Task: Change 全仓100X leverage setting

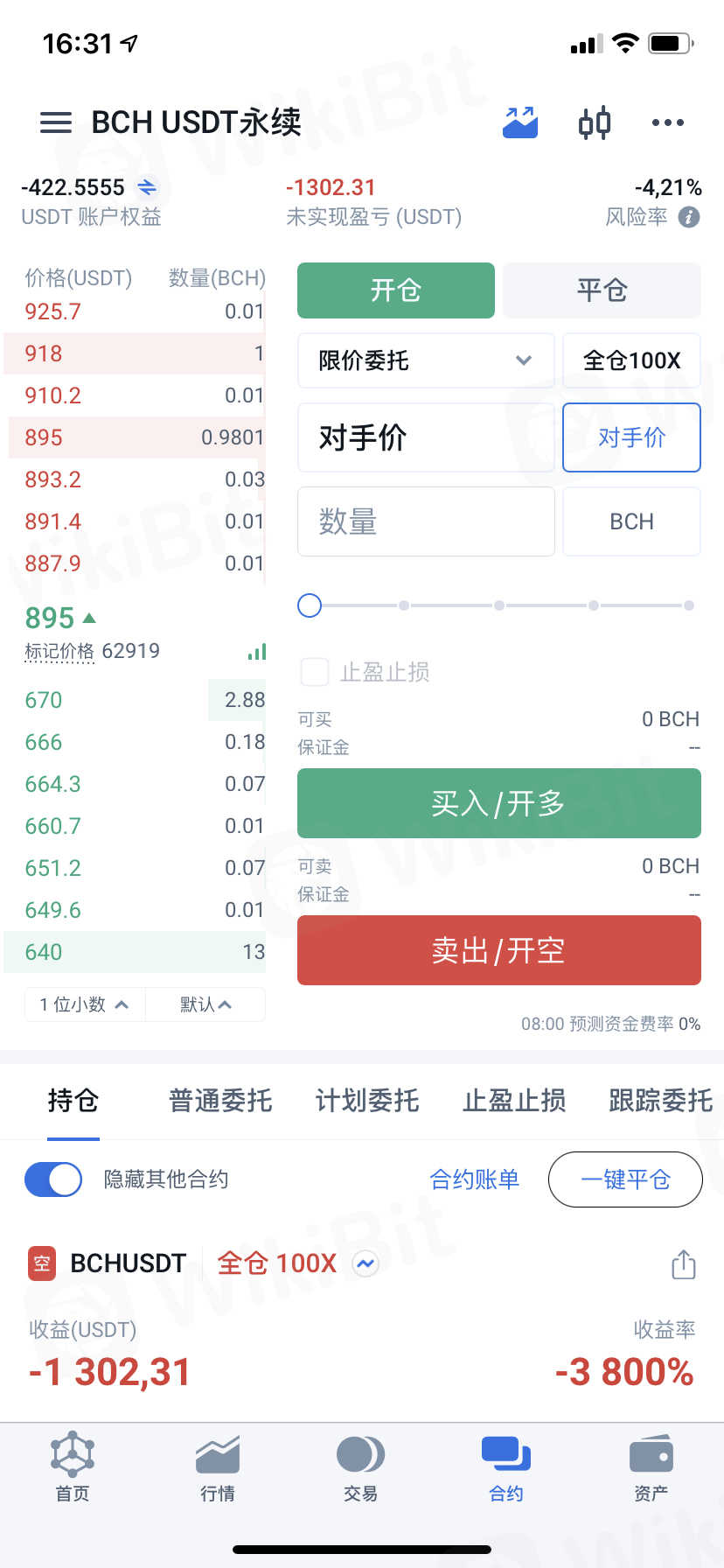Action: pos(631,360)
